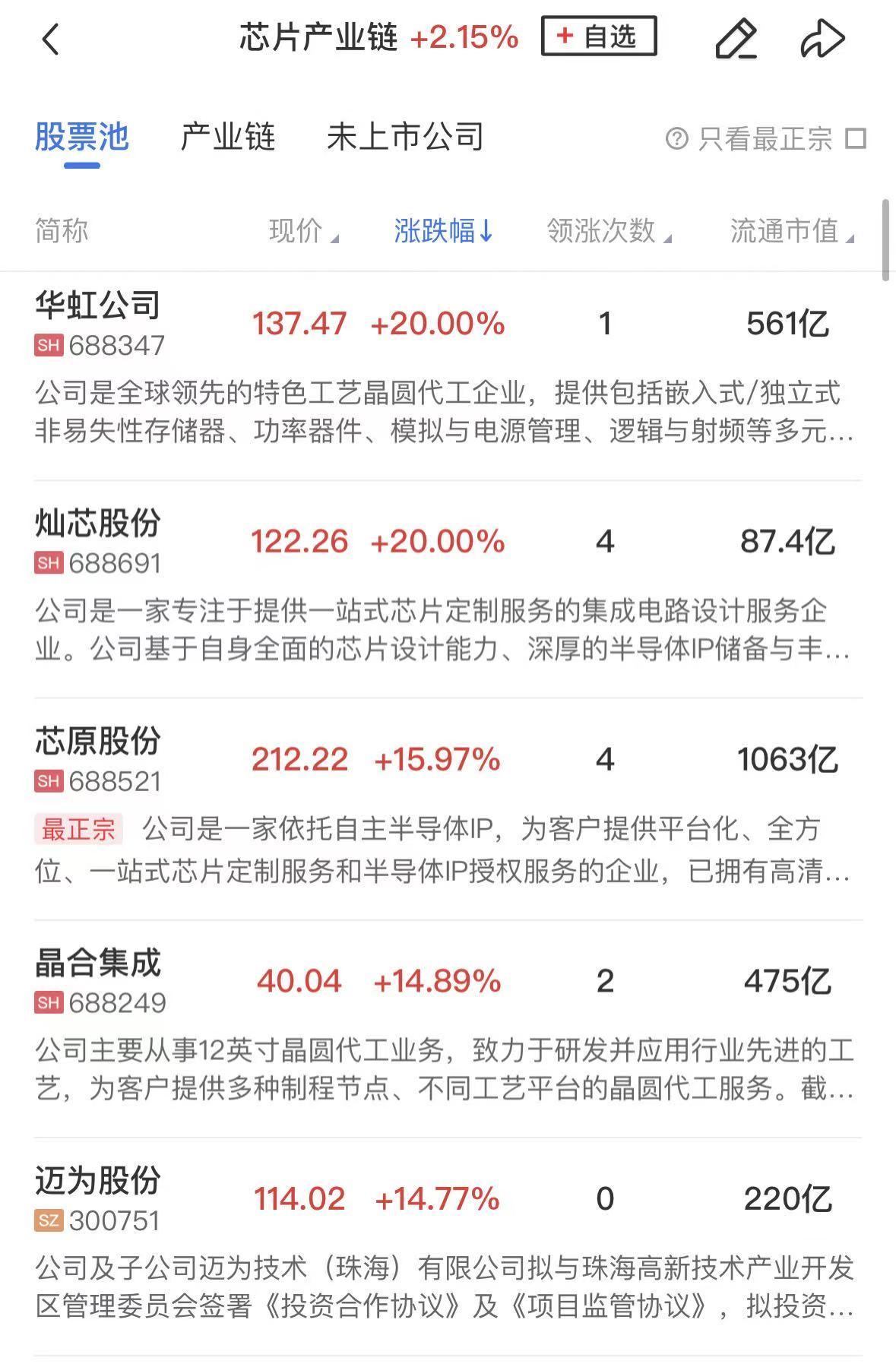Image resolution: width=896 pixels, height=1364 pixels.
Task: Add 芯片产业链 to 自选 watchlist
Action: (598, 36)
